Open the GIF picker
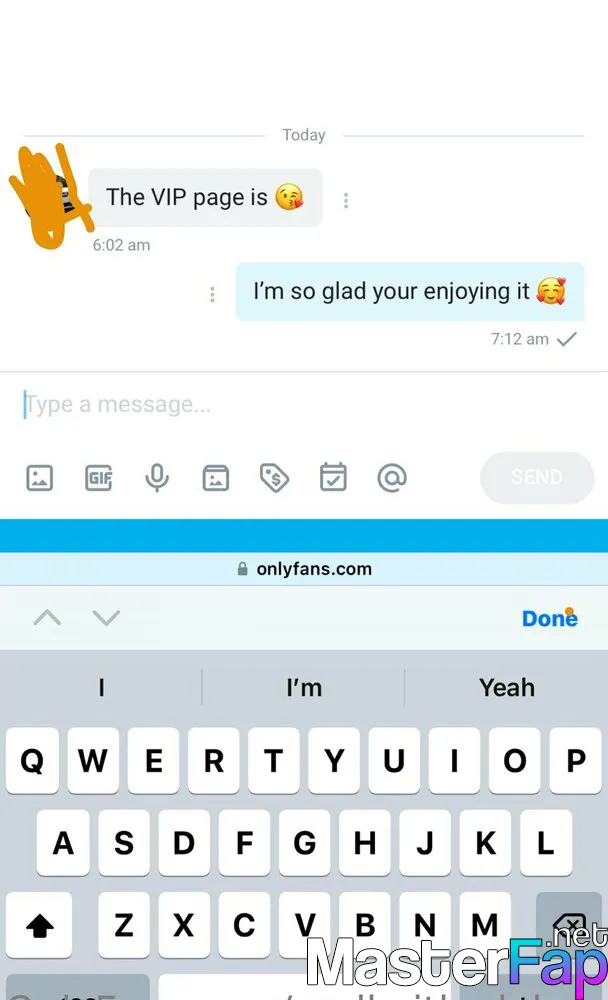The width and height of the screenshot is (608, 1000). [99, 478]
